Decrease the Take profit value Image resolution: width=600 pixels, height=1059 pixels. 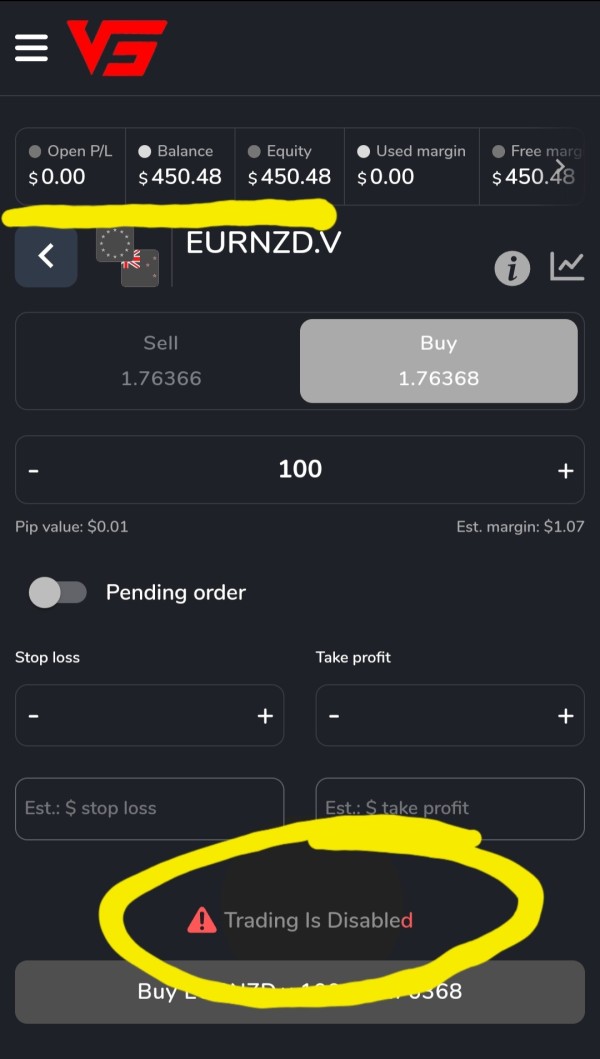[x=334, y=715]
